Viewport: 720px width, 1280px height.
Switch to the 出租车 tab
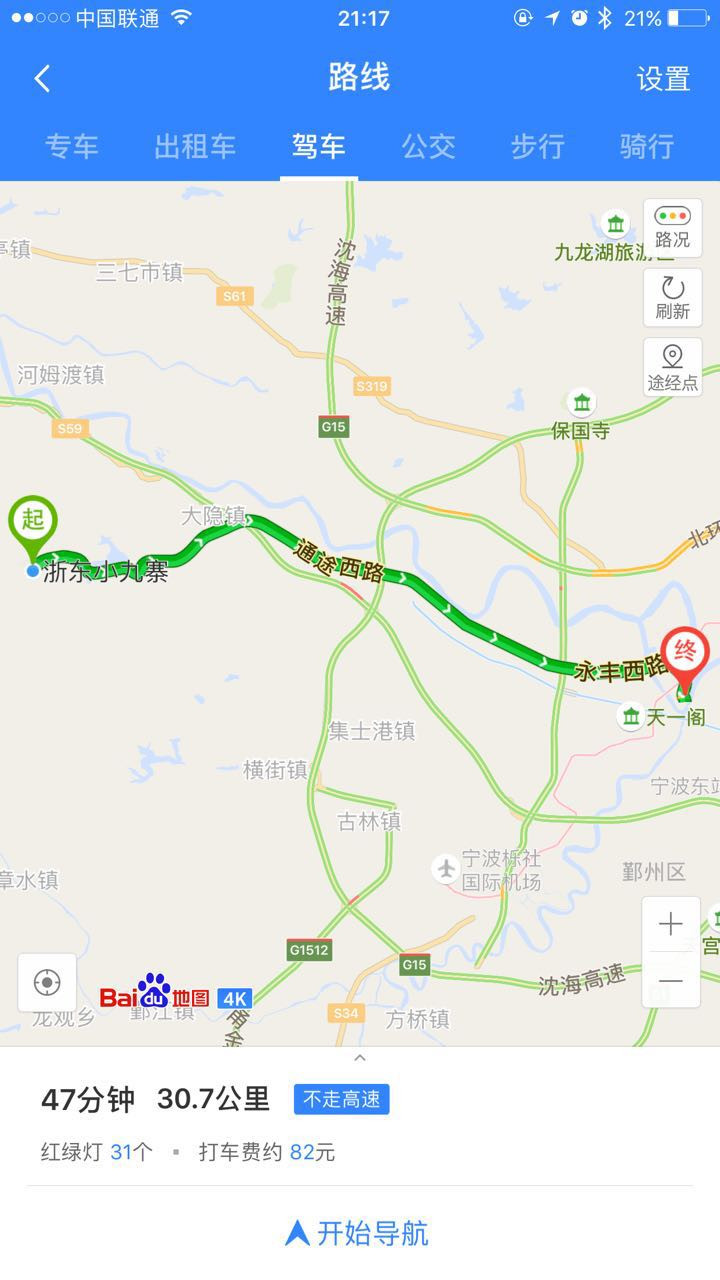click(x=195, y=146)
